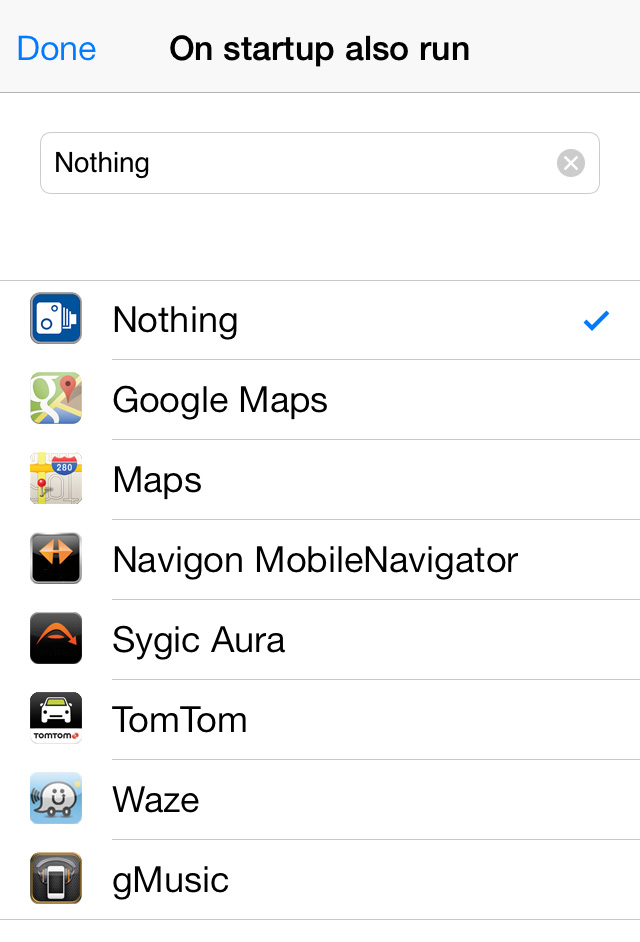Select Sygic Aura as startup app

click(320, 640)
